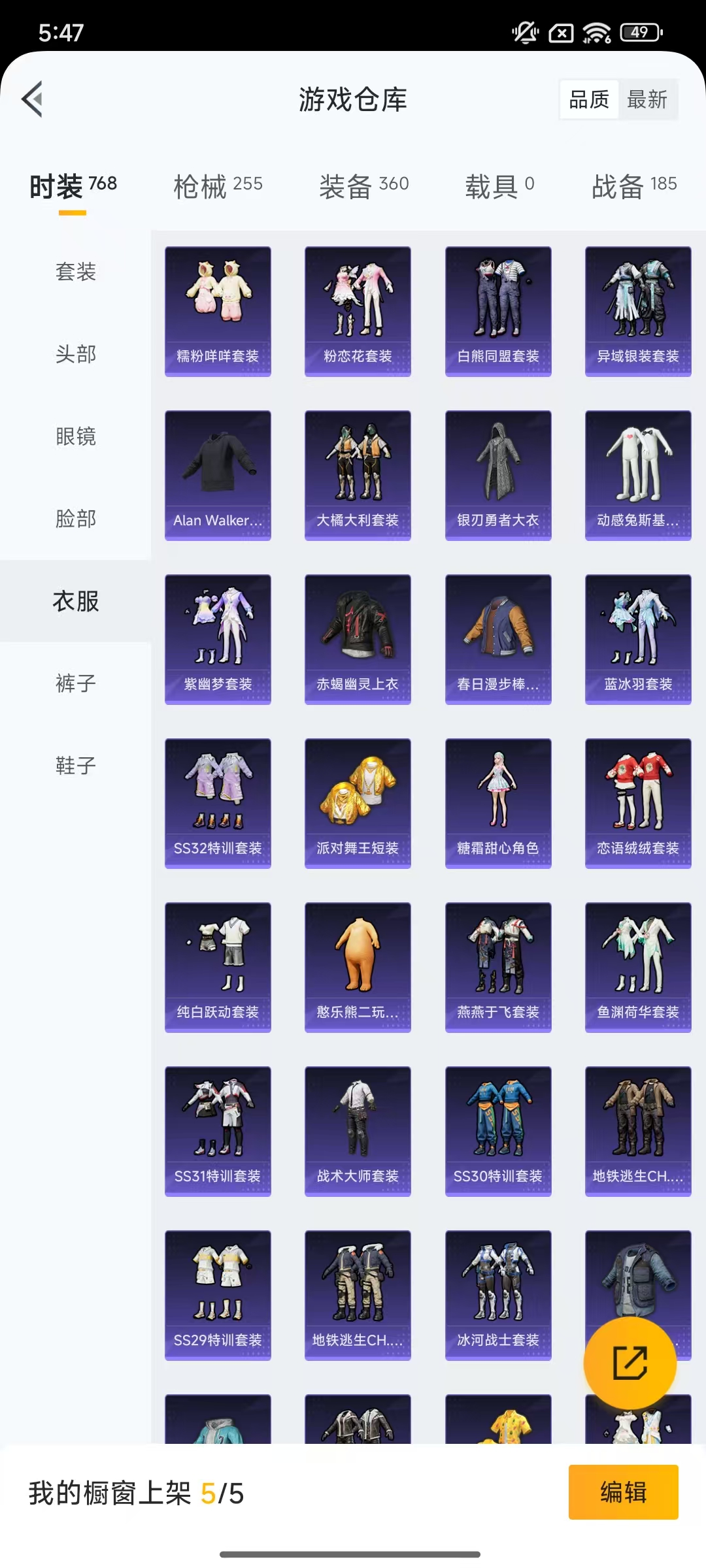Enable 品质 sorting mode
Screen dimensions: 706x1568
tap(588, 99)
